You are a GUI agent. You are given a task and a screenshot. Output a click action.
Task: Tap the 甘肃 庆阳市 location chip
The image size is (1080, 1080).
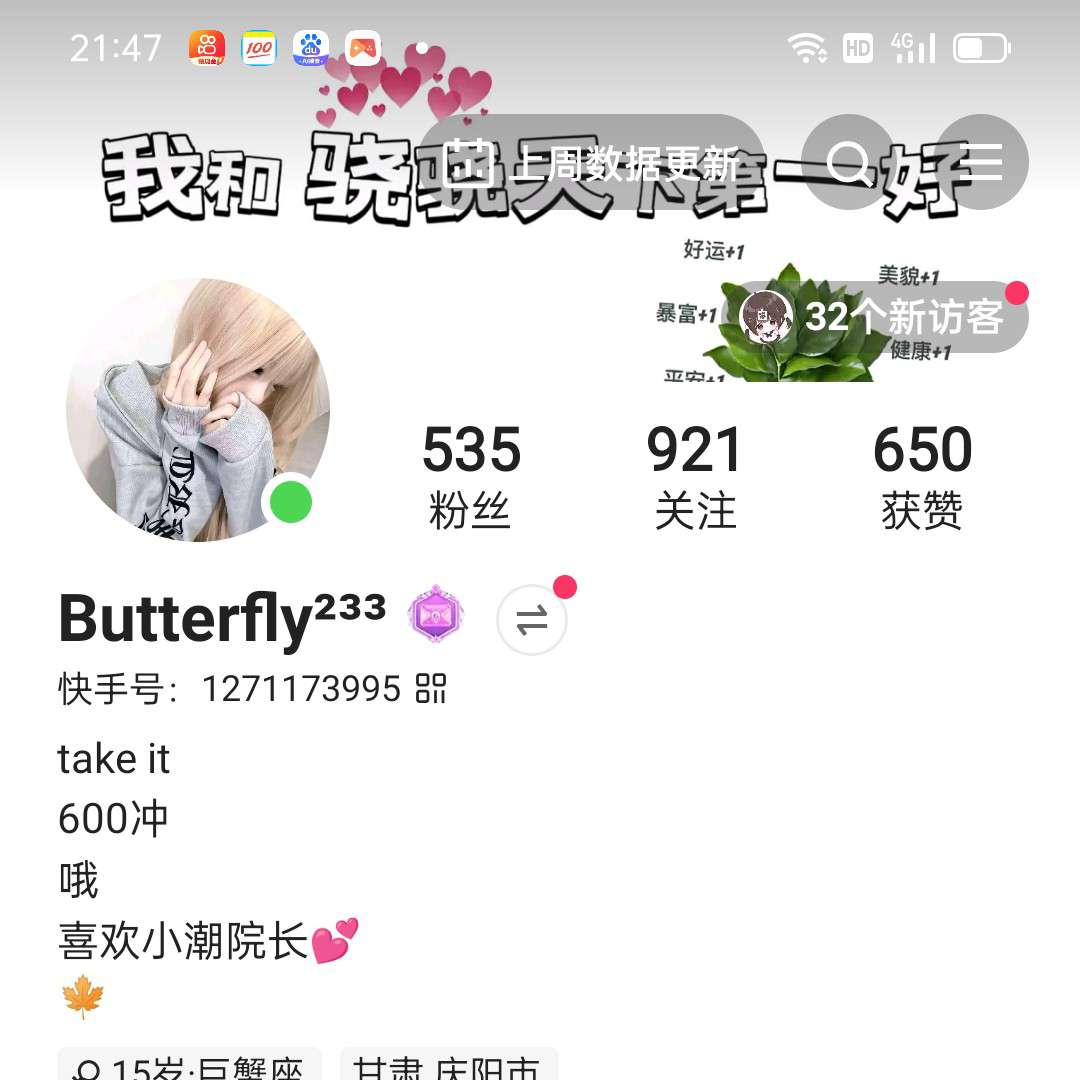coord(448,1066)
